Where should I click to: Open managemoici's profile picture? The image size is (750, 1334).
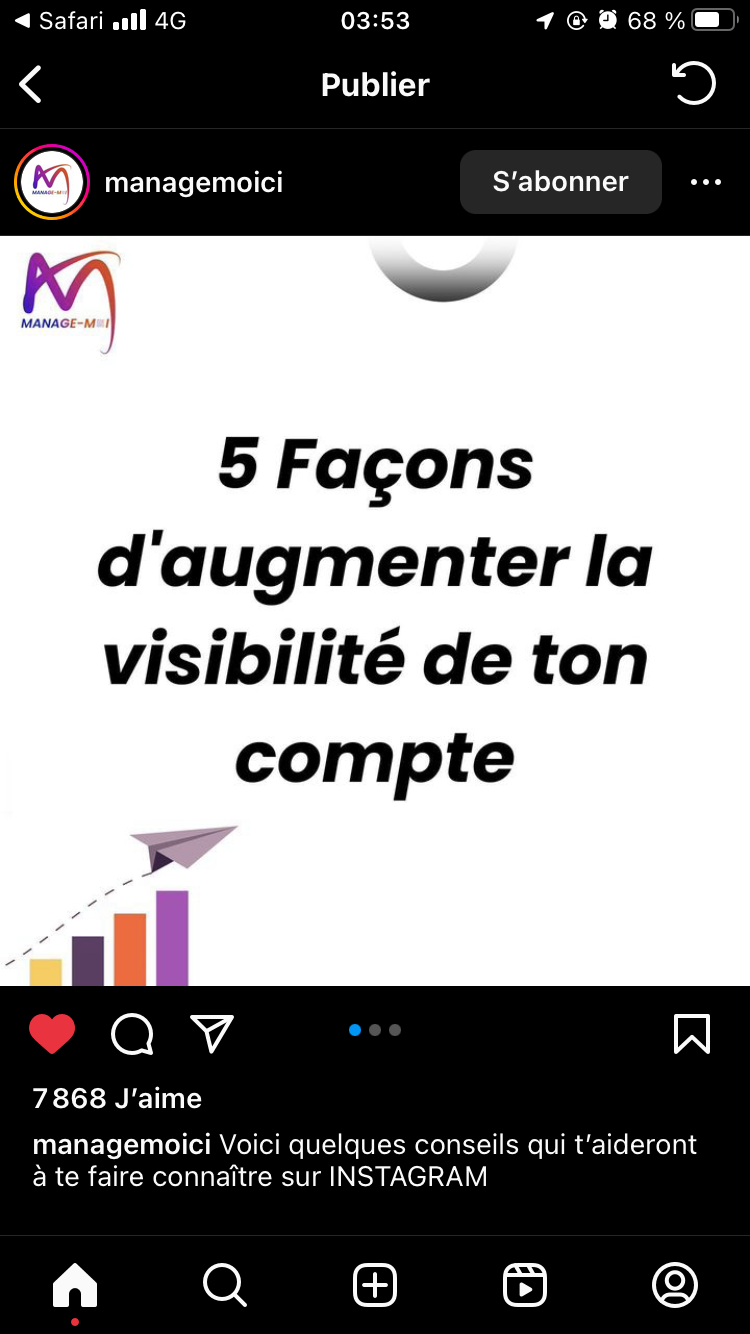[x=52, y=182]
